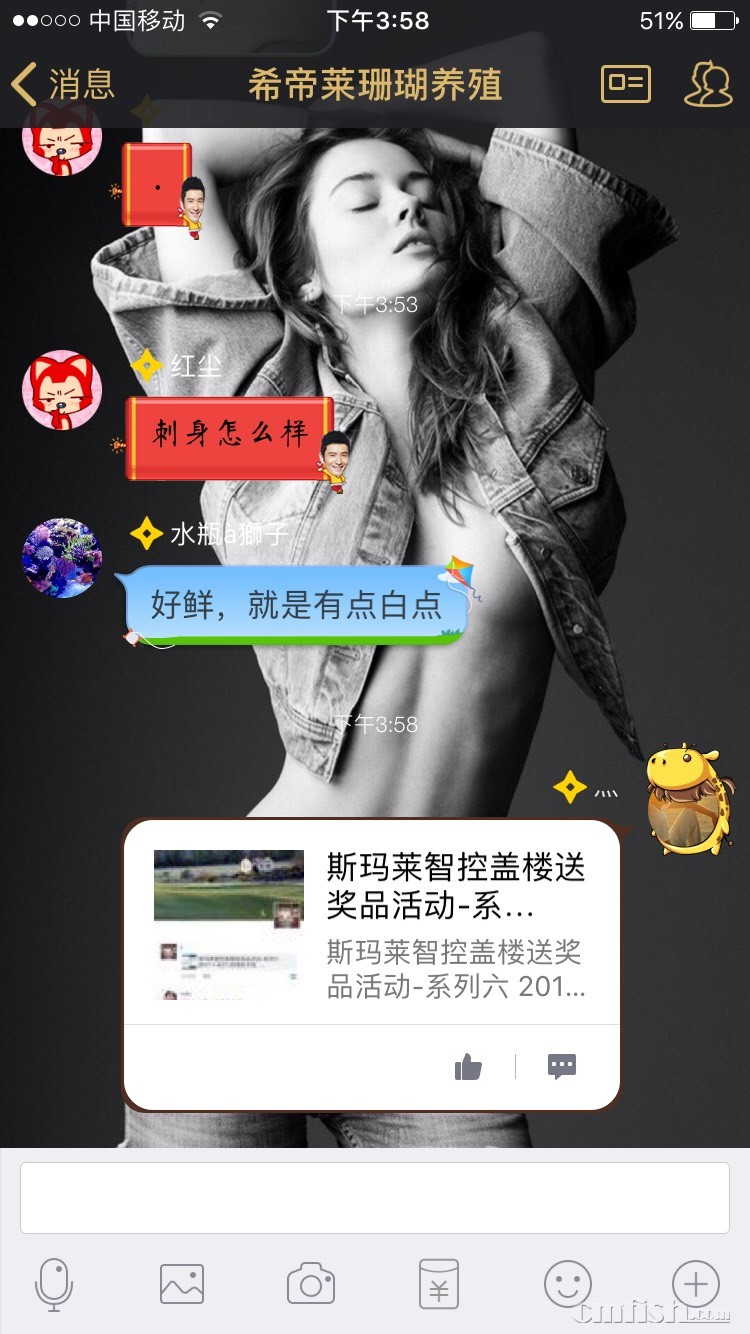Viewport: 750px width, 1334px height.
Task: Comment on the shared 斯玛莱智控 link
Action: pos(562,1067)
